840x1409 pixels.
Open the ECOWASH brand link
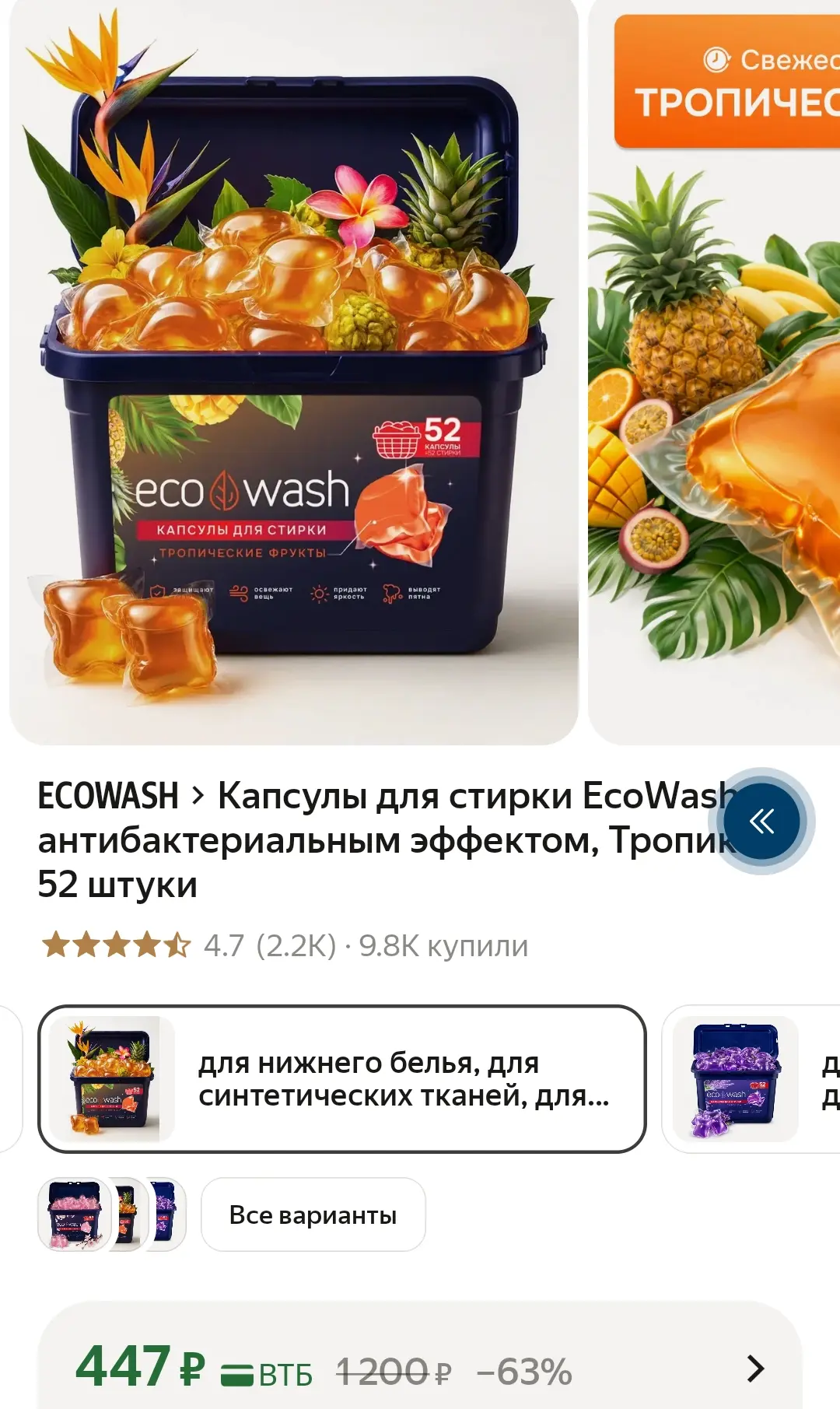pyautogui.click(x=108, y=796)
